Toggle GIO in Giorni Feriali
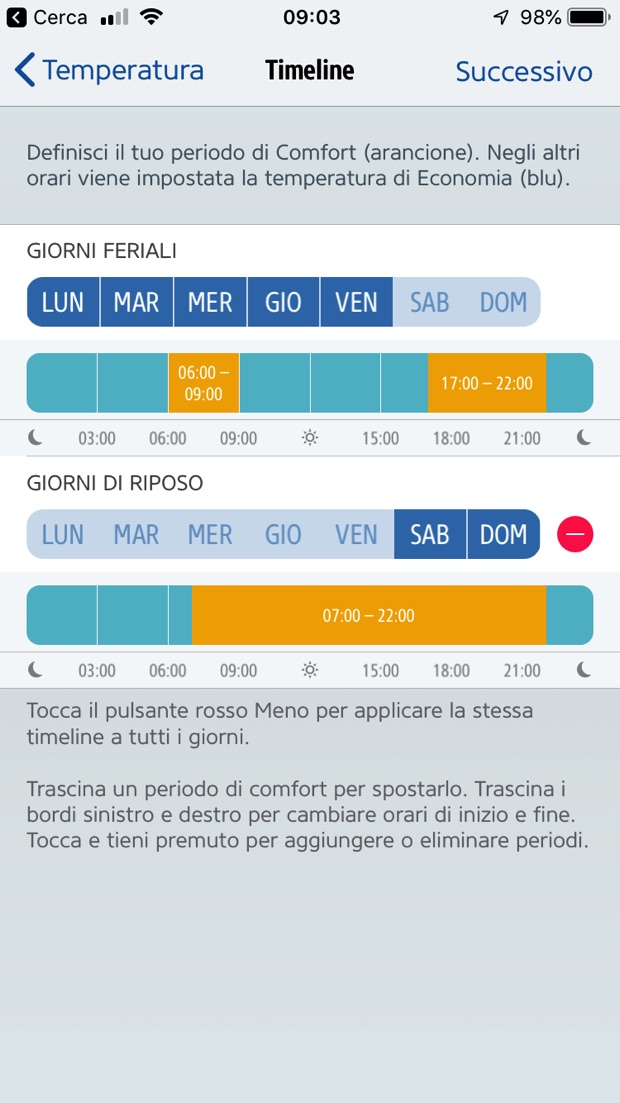This screenshot has height=1103, width=620. pyautogui.click(x=283, y=302)
